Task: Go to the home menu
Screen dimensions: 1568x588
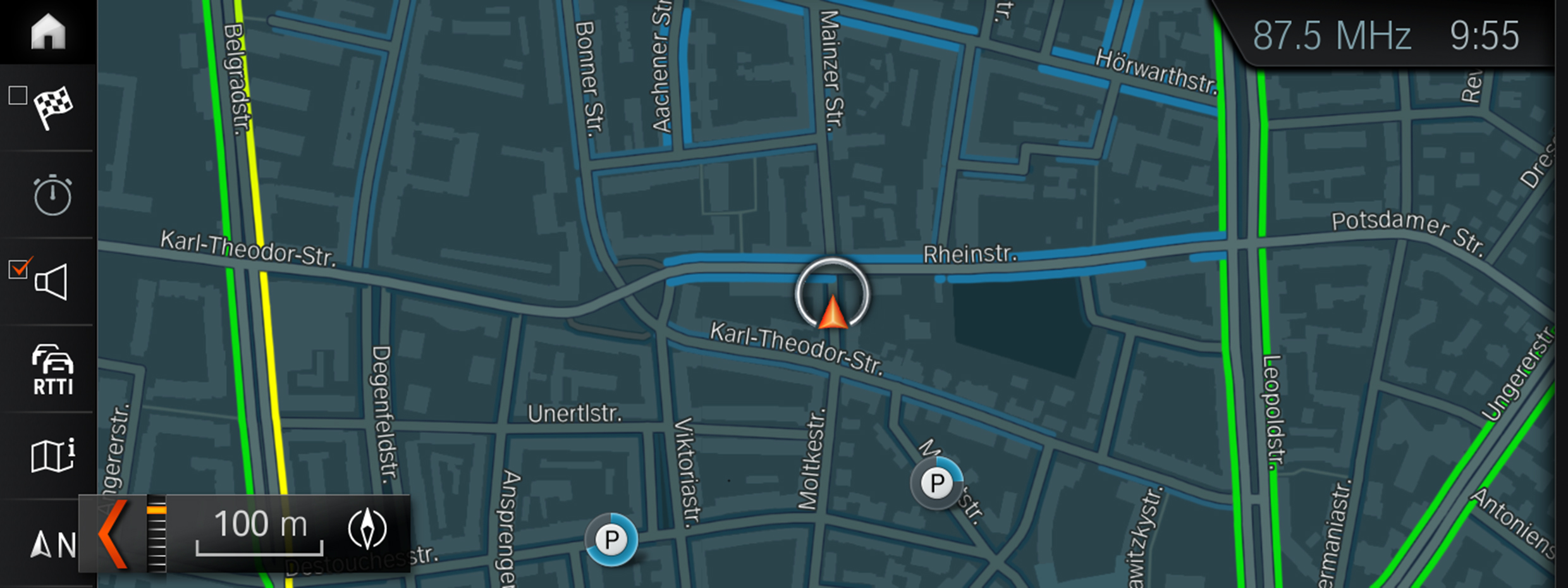Action: coord(48,32)
